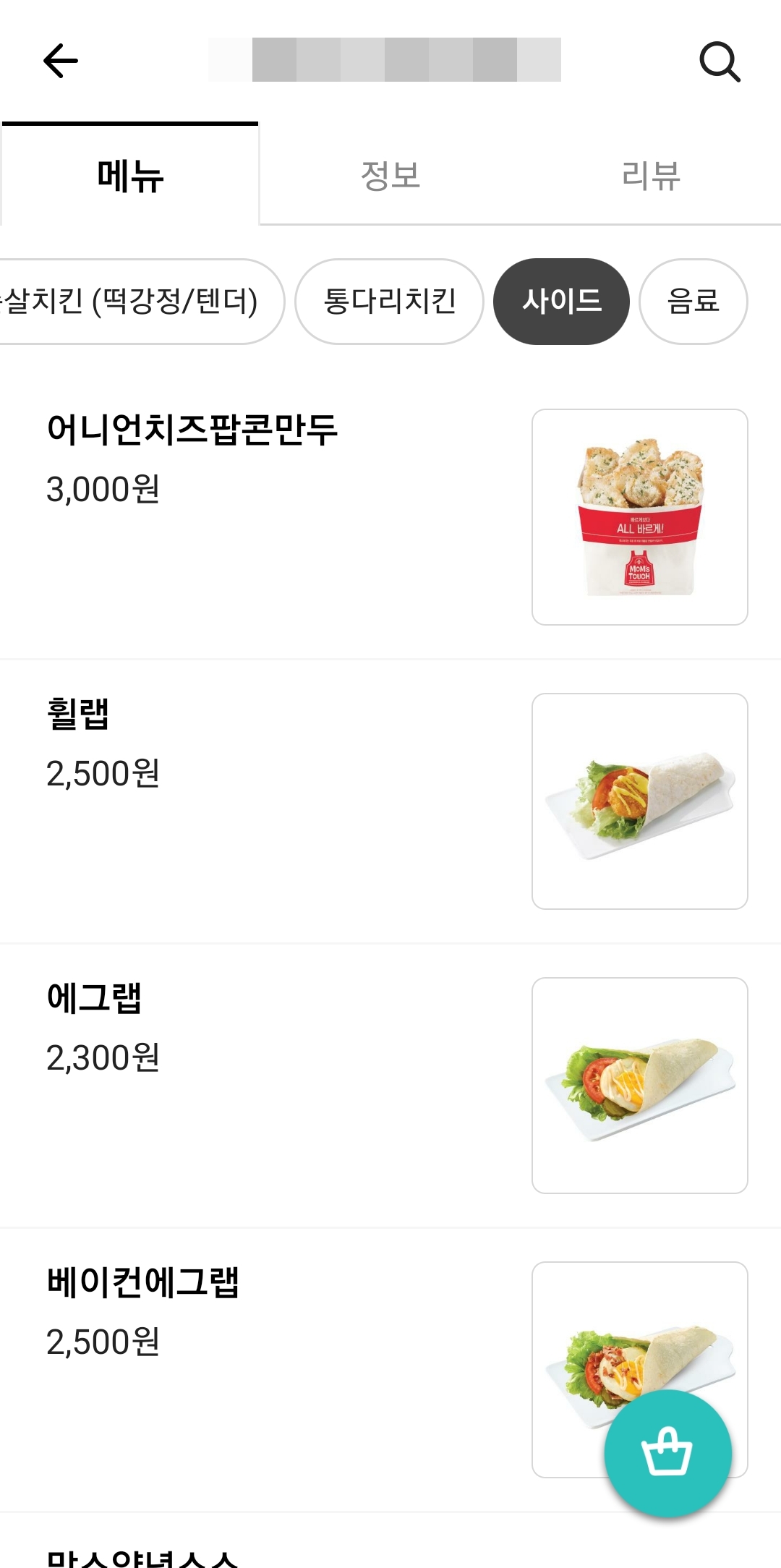Choose the 음료 category chip
Screen dimensions: 781x1568
pyautogui.click(x=693, y=302)
